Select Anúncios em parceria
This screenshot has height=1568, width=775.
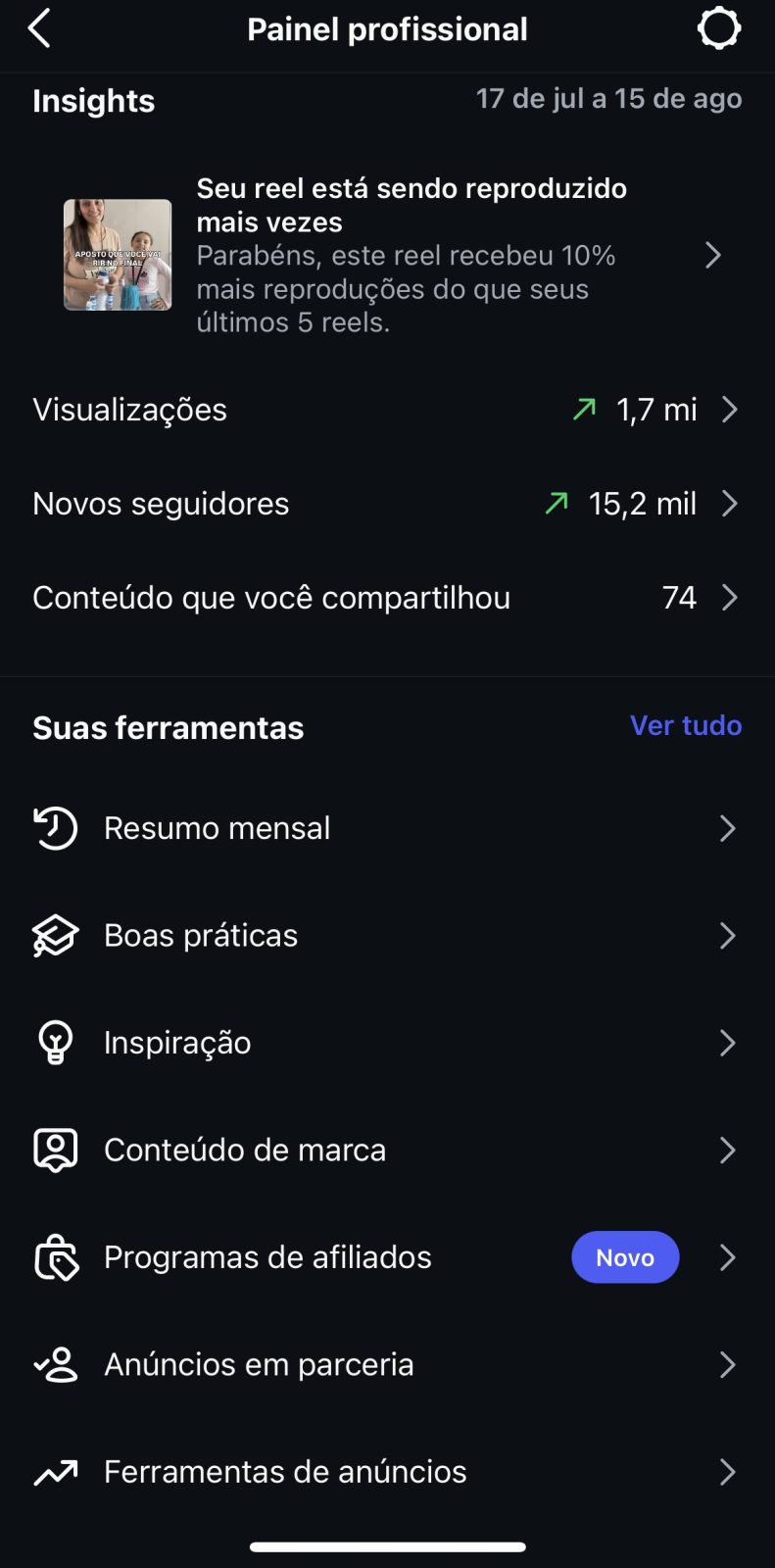pos(387,1364)
